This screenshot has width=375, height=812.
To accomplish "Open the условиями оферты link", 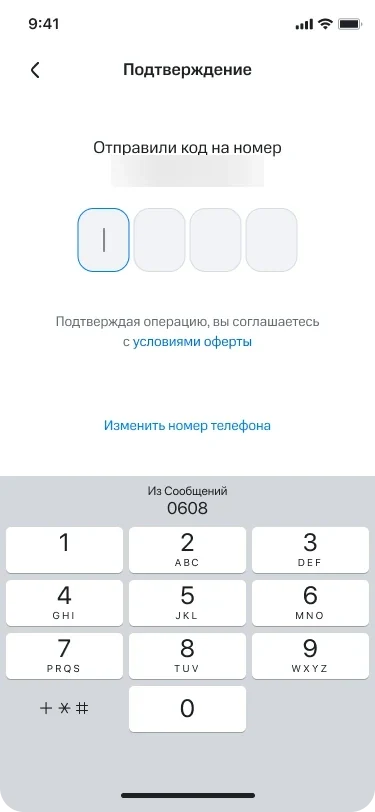I will [x=192, y=342].
